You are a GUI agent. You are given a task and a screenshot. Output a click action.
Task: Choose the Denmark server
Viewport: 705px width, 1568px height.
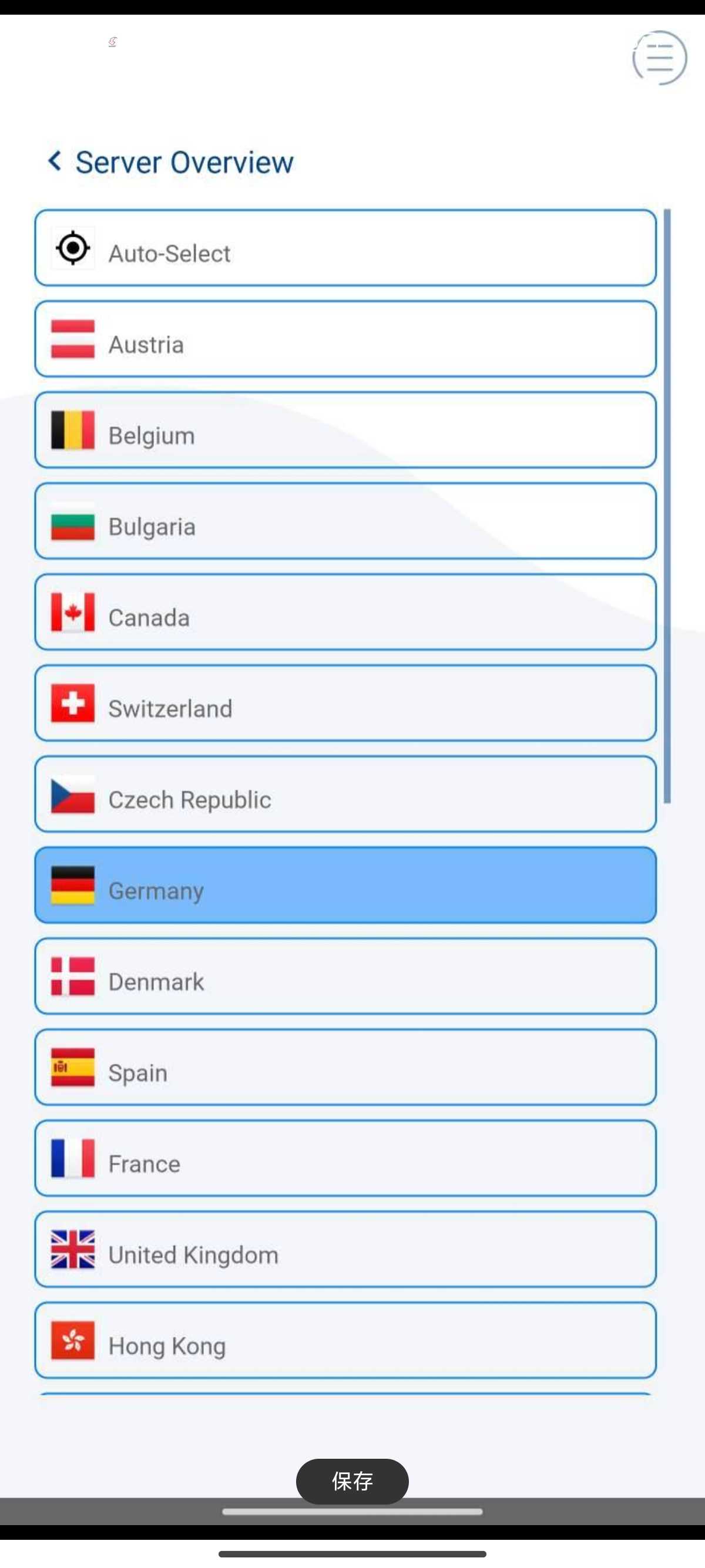point(345,975)
